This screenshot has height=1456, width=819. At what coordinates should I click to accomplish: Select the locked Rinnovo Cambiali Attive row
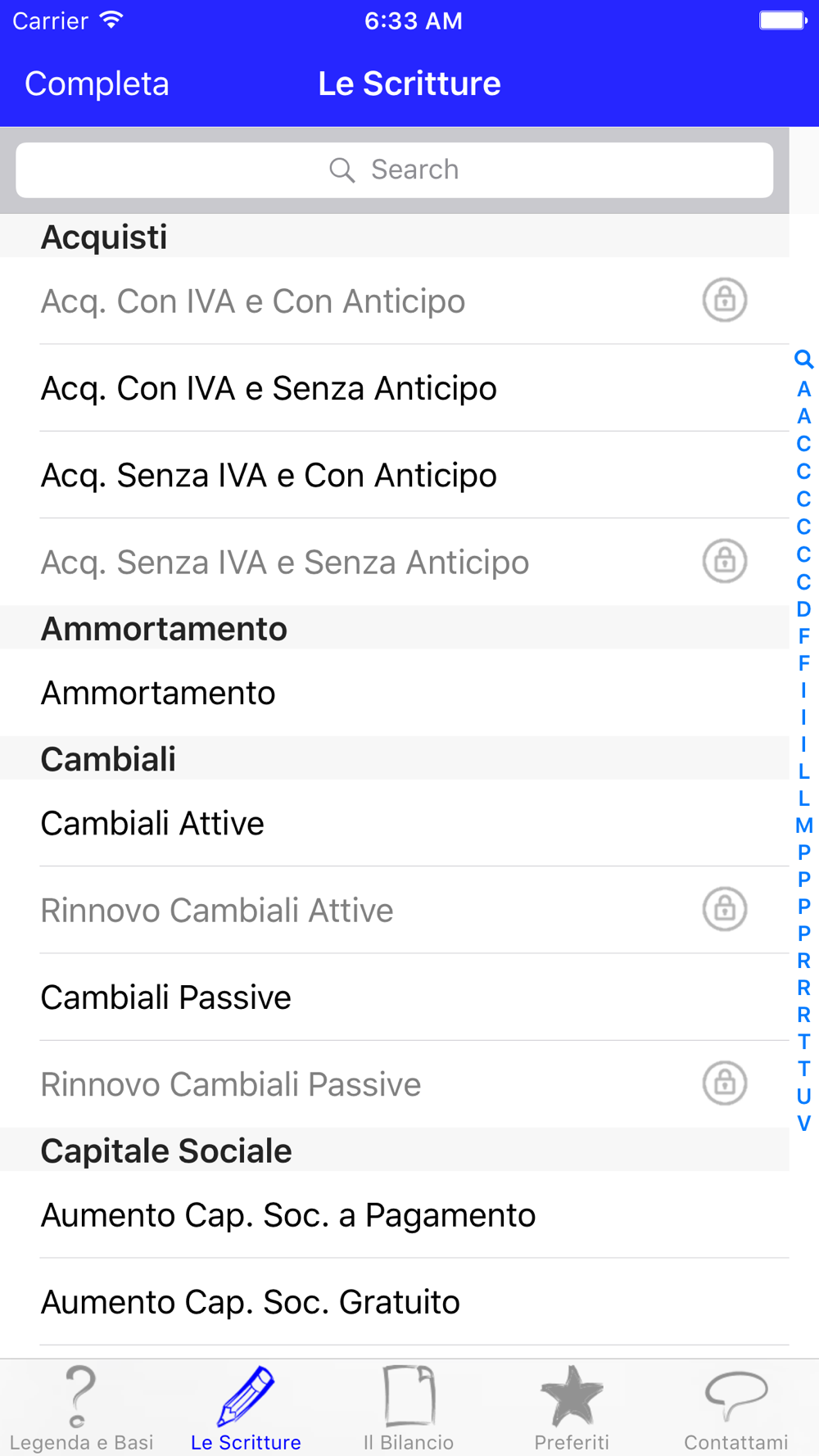coord(395,910)
